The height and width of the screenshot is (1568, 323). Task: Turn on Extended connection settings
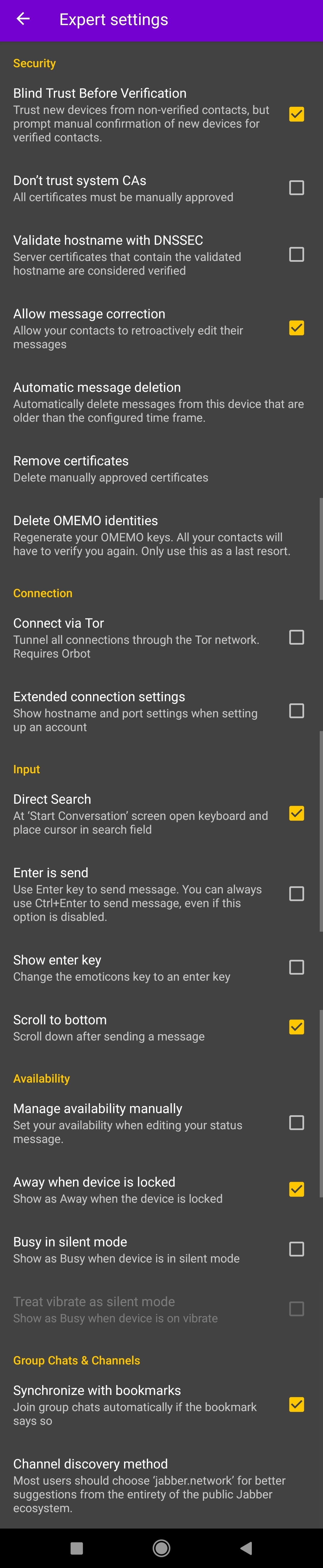point(296,711)
